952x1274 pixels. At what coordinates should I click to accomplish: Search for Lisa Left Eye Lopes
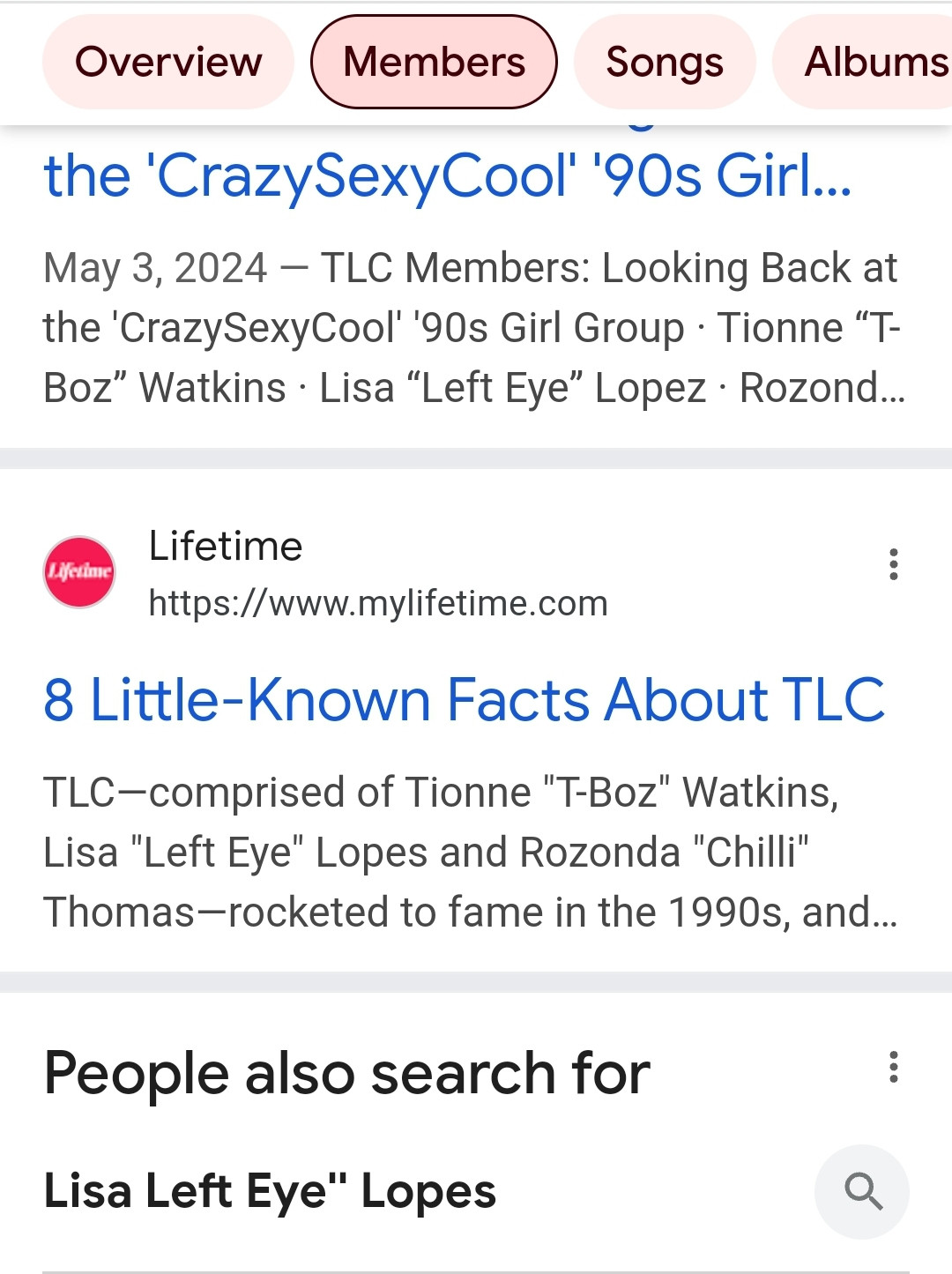point(861,1191)
